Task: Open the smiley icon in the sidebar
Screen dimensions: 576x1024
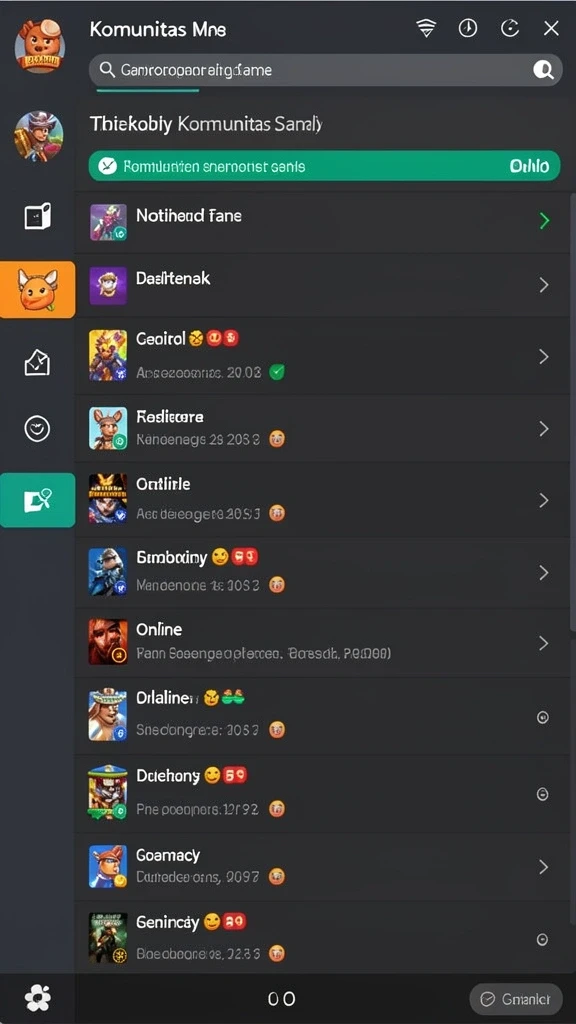Action: [37, 429]
